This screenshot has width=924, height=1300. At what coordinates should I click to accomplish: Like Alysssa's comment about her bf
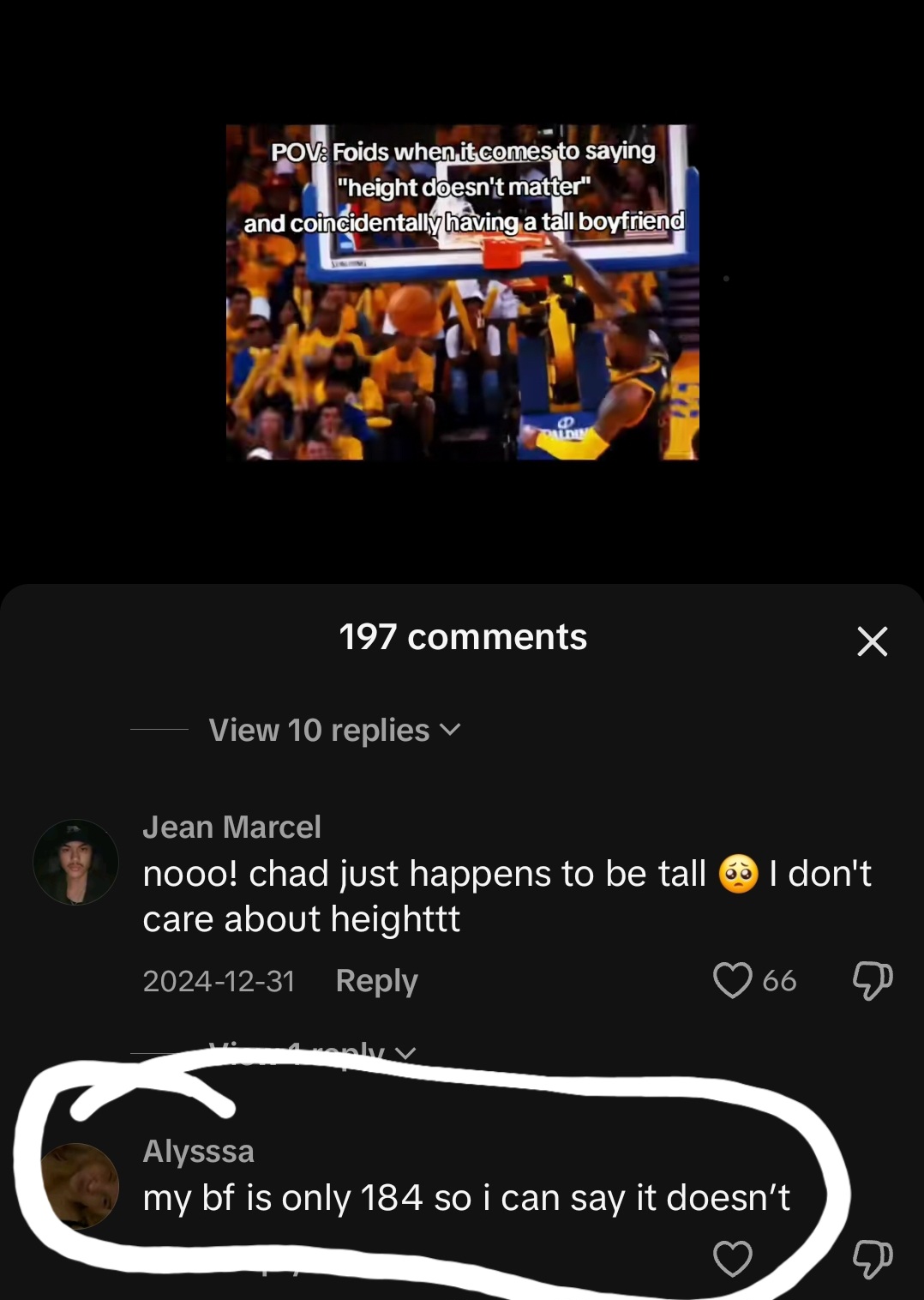tap(733, 1258)
